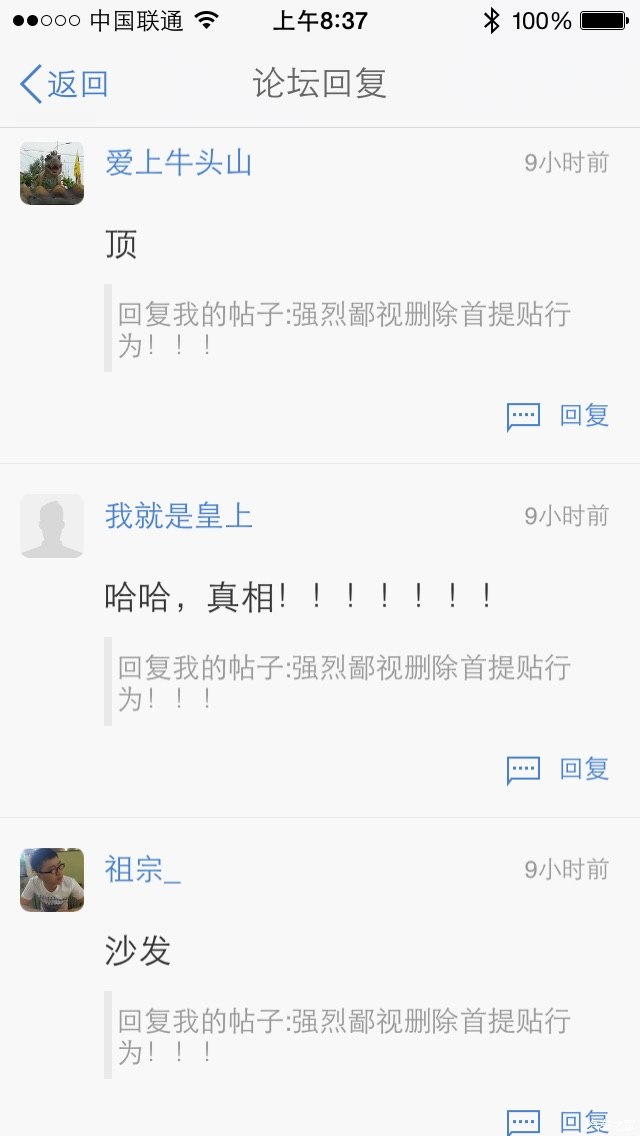Open the 祖宗_ username link
The width and height of the screenshot is (640, 1136).
tap(143, 869)
